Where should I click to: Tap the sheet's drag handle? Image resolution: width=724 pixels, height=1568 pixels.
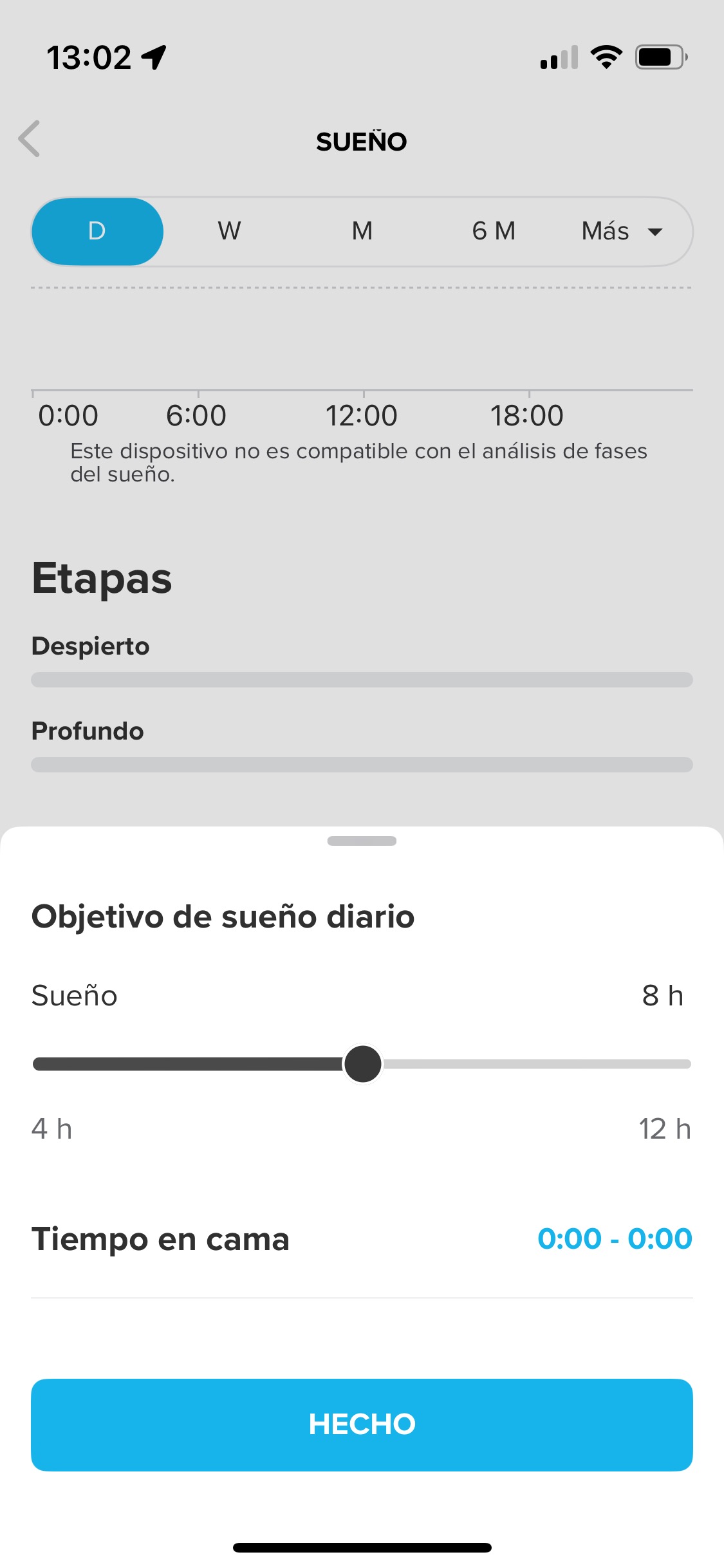(x=362, y=841)
